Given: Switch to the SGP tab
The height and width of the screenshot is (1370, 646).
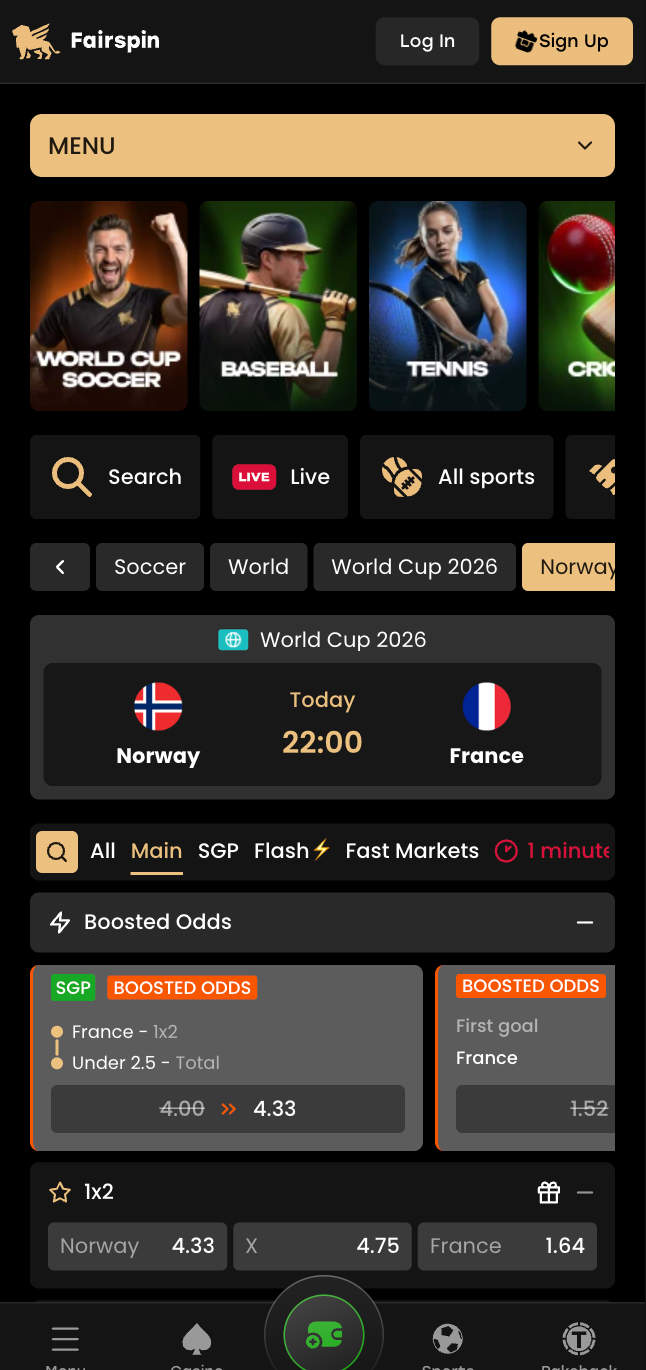Looking at the screenshot, I should point(218,851).
